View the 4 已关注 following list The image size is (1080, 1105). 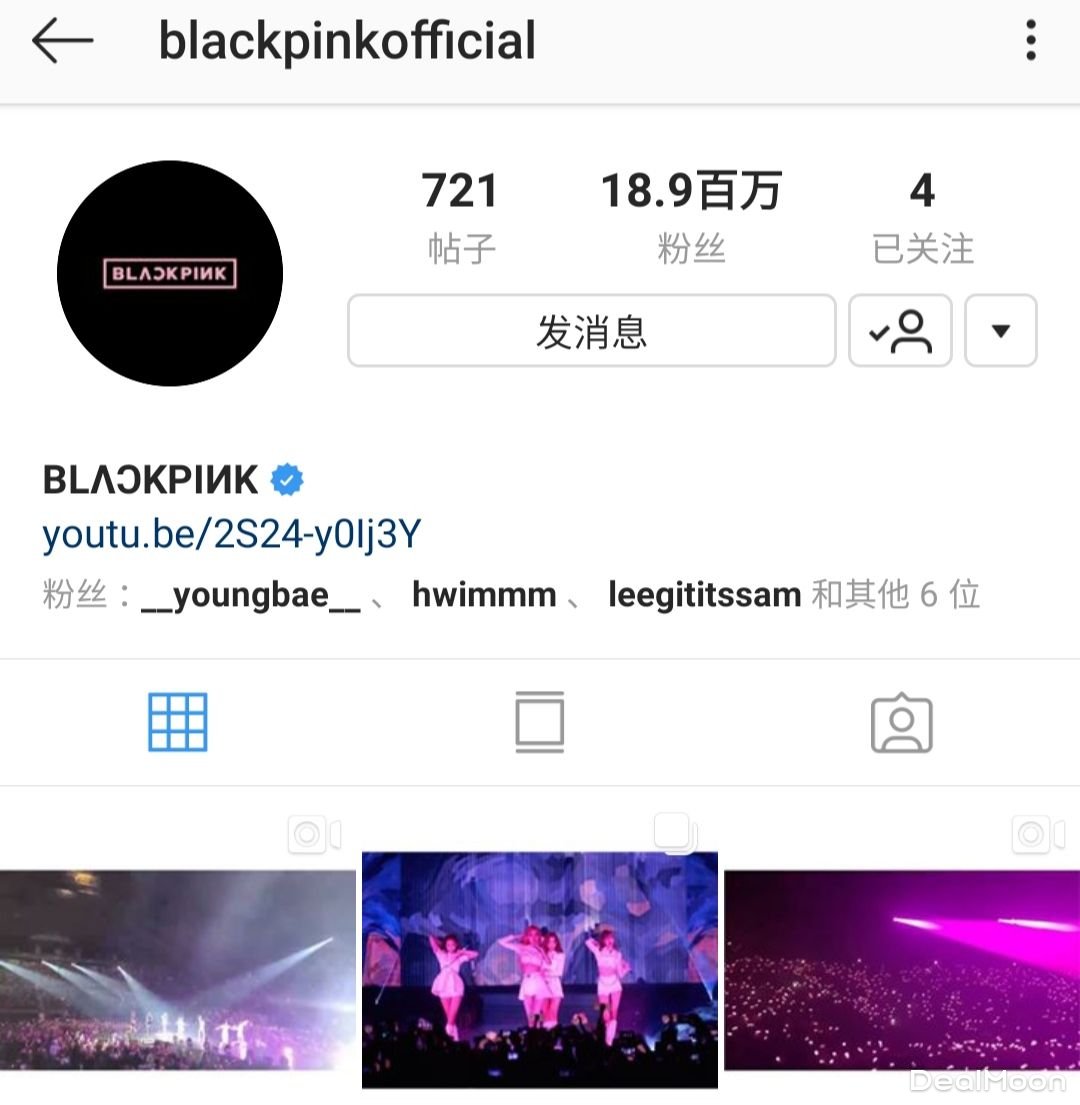pos(922,215)
